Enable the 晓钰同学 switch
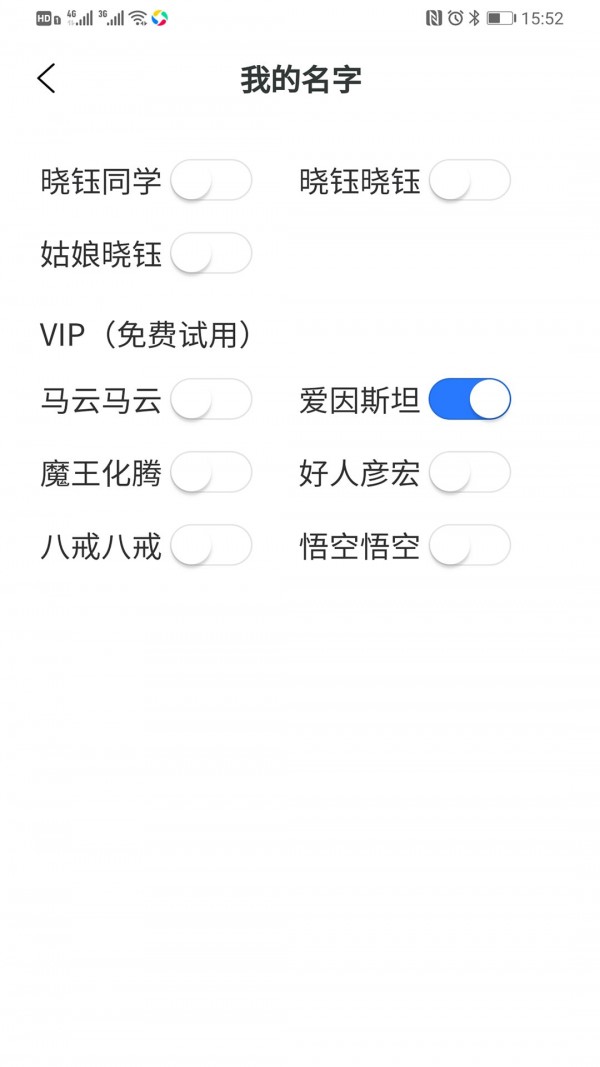 pyautogui.click(x=211, y=181)
